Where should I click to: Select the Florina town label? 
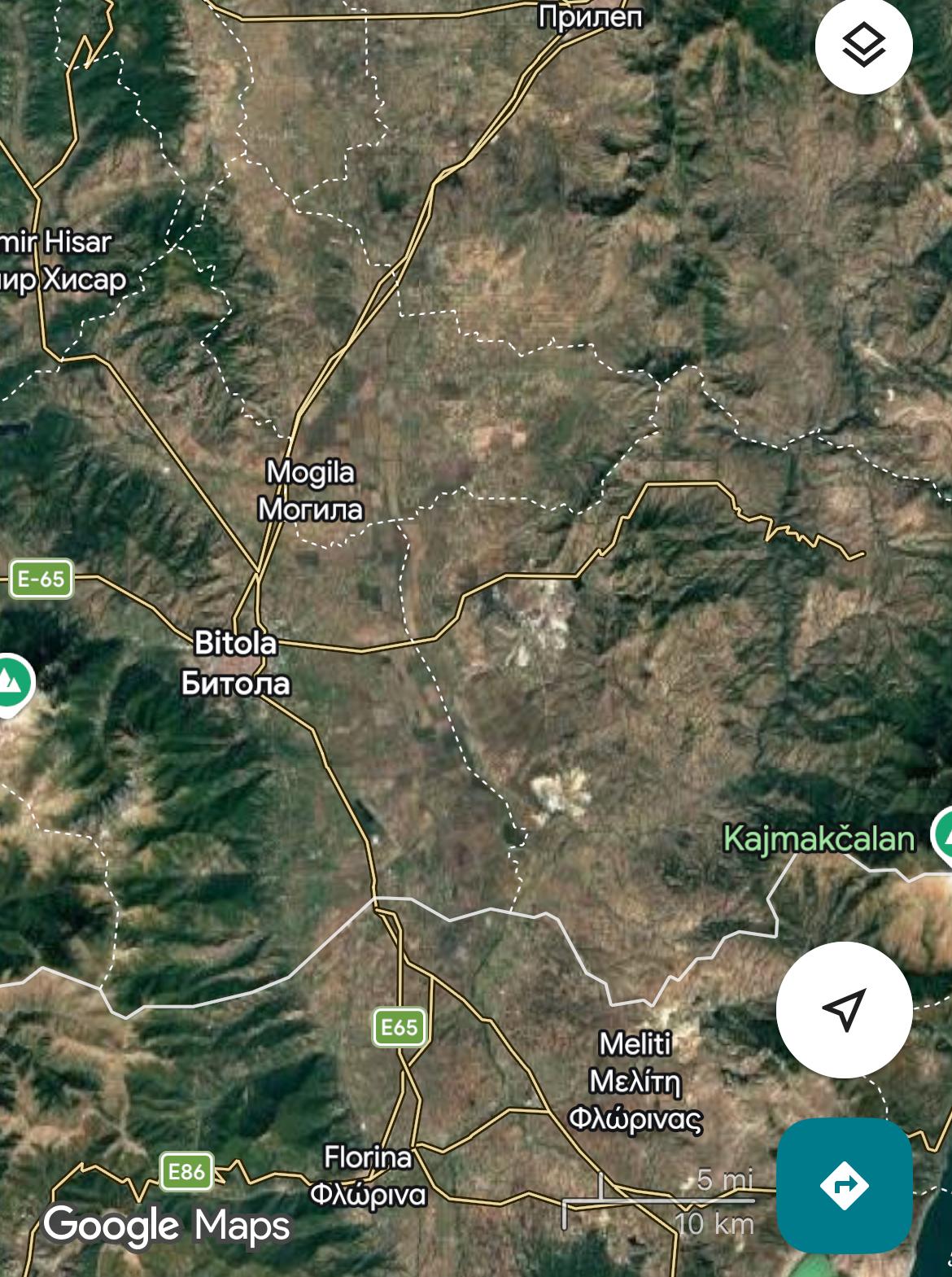(x=368, y=1175)
